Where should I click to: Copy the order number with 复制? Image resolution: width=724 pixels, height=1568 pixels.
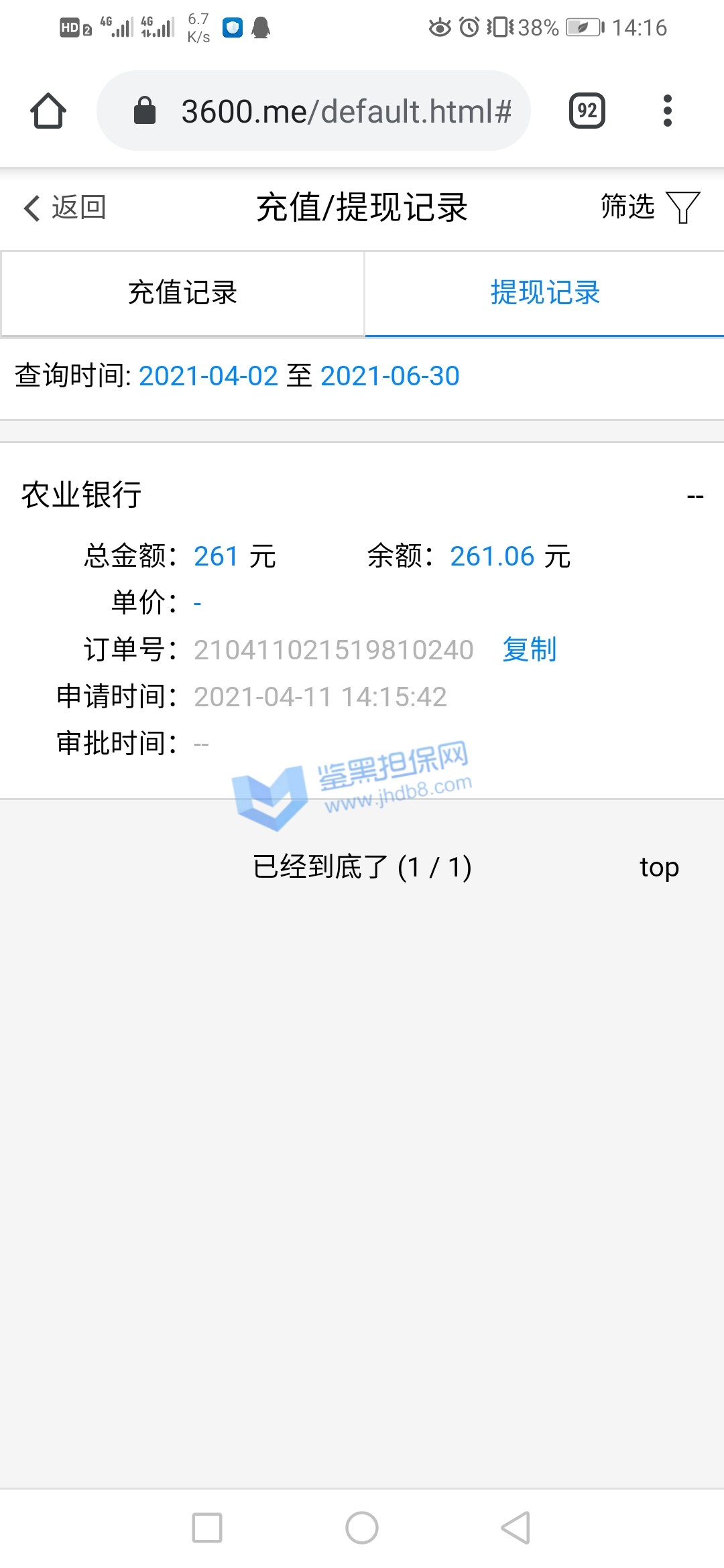tap(529, 649)
